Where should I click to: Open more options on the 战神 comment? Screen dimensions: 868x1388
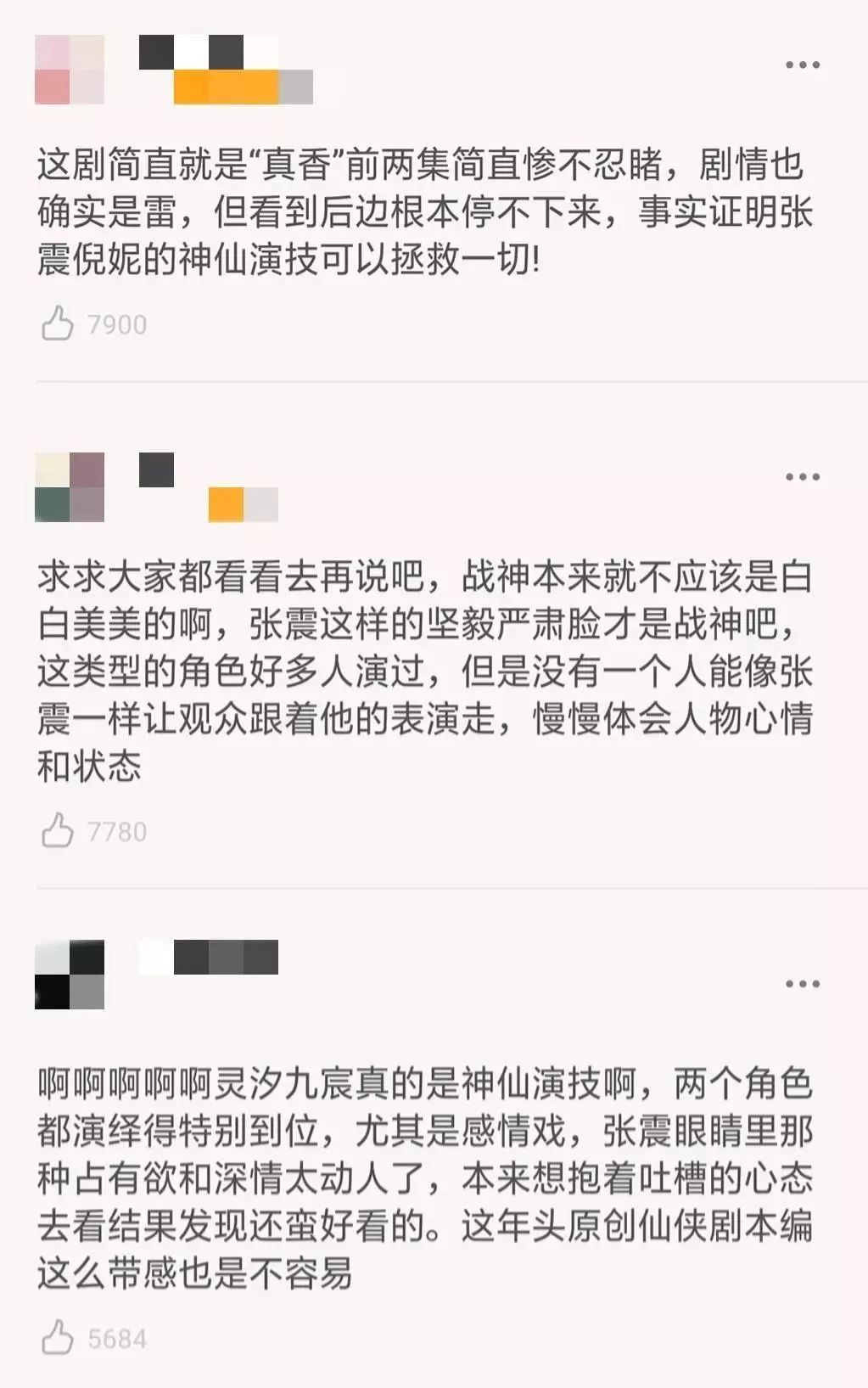tap(802, 477)
